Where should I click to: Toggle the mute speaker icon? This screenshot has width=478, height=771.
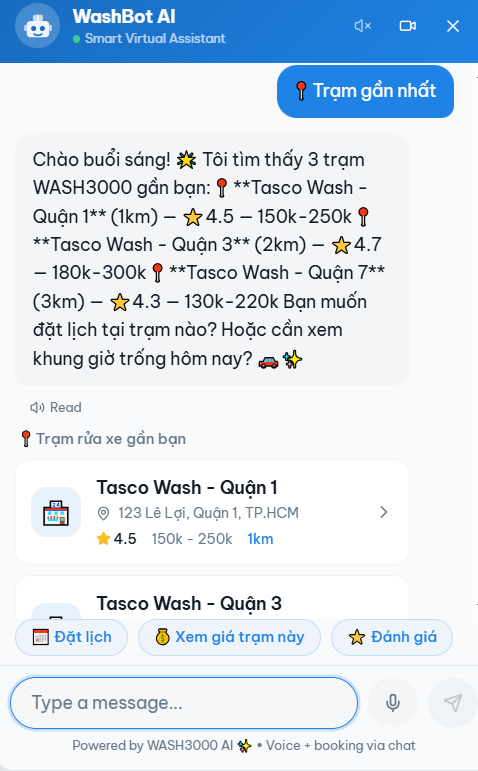pos(363,26)
